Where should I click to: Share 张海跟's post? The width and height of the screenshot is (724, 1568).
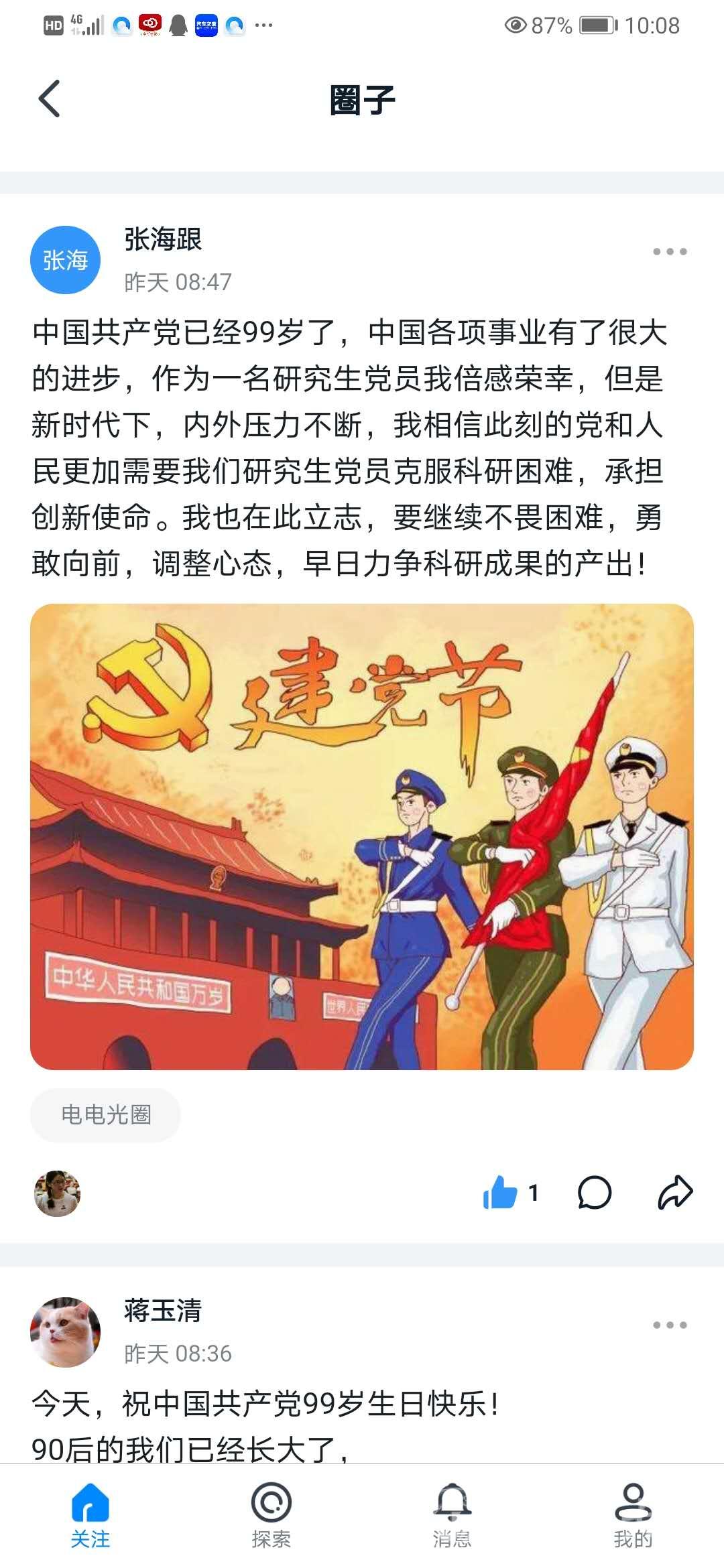point(675,1193)
